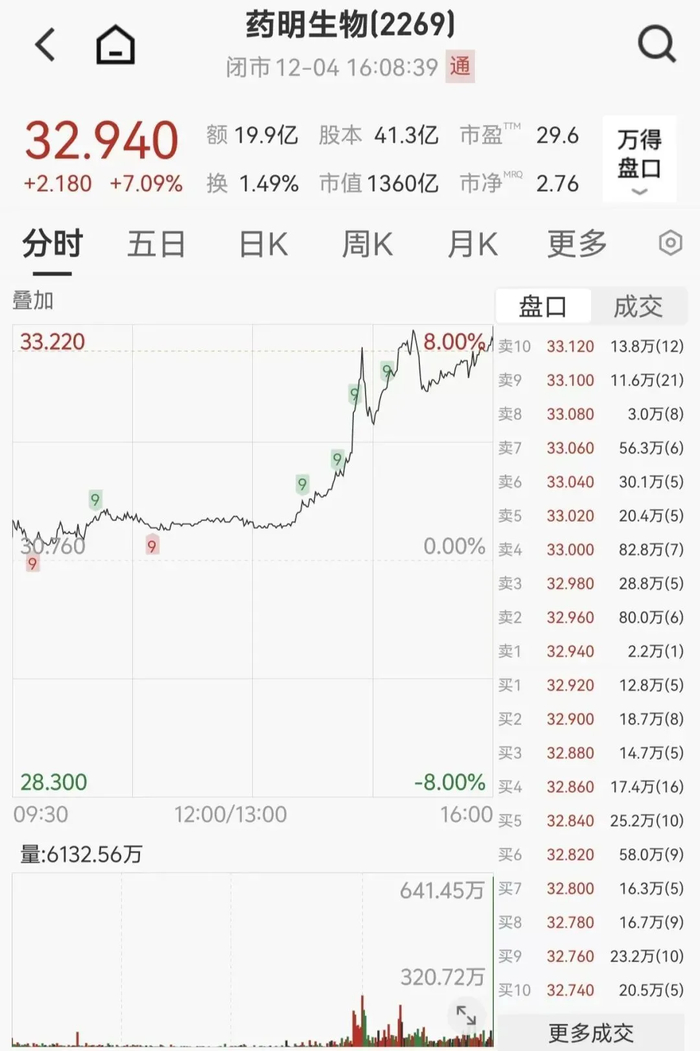Tap 叠加 to overlay another stock
This screenshot has width=700, height=1051.
point(33,300)
